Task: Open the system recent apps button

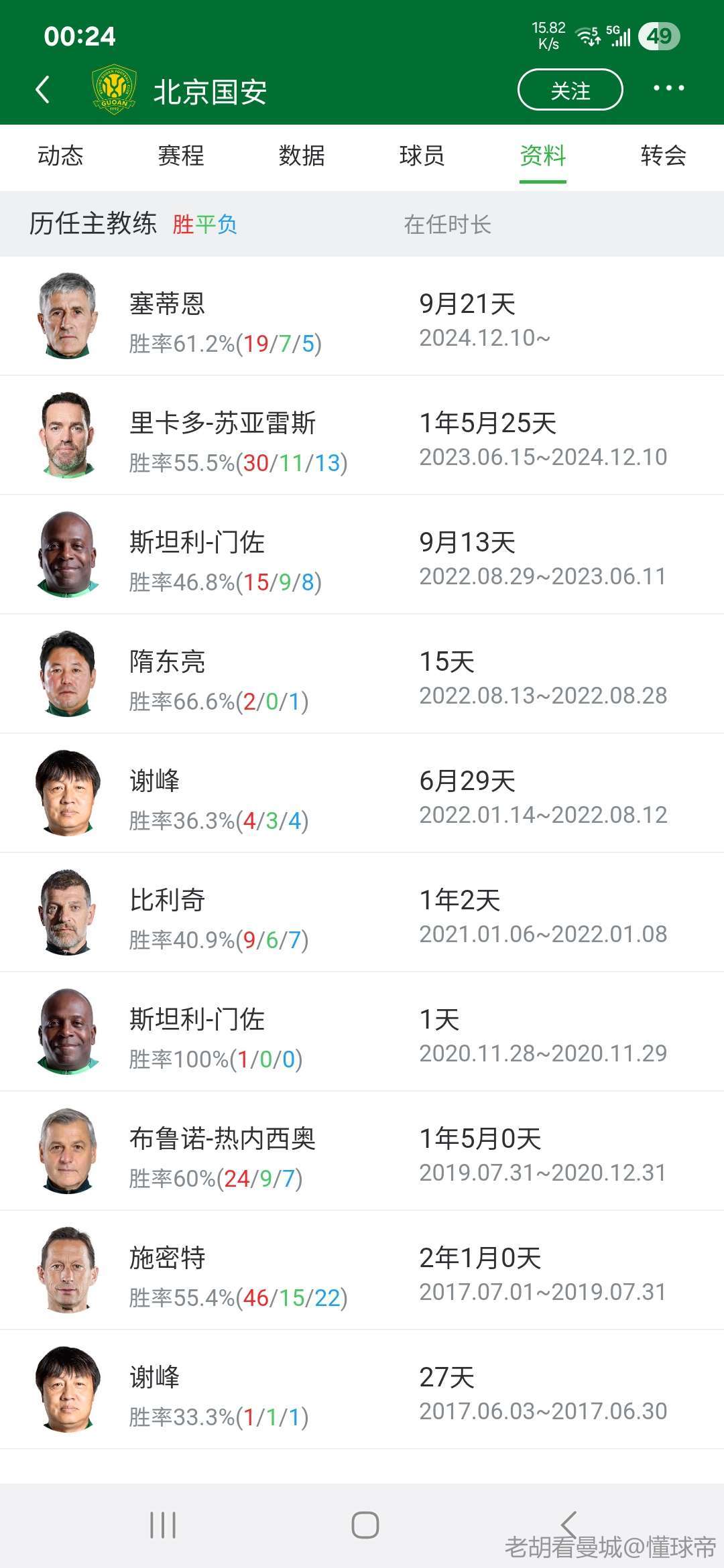Action: [163, 1525]
